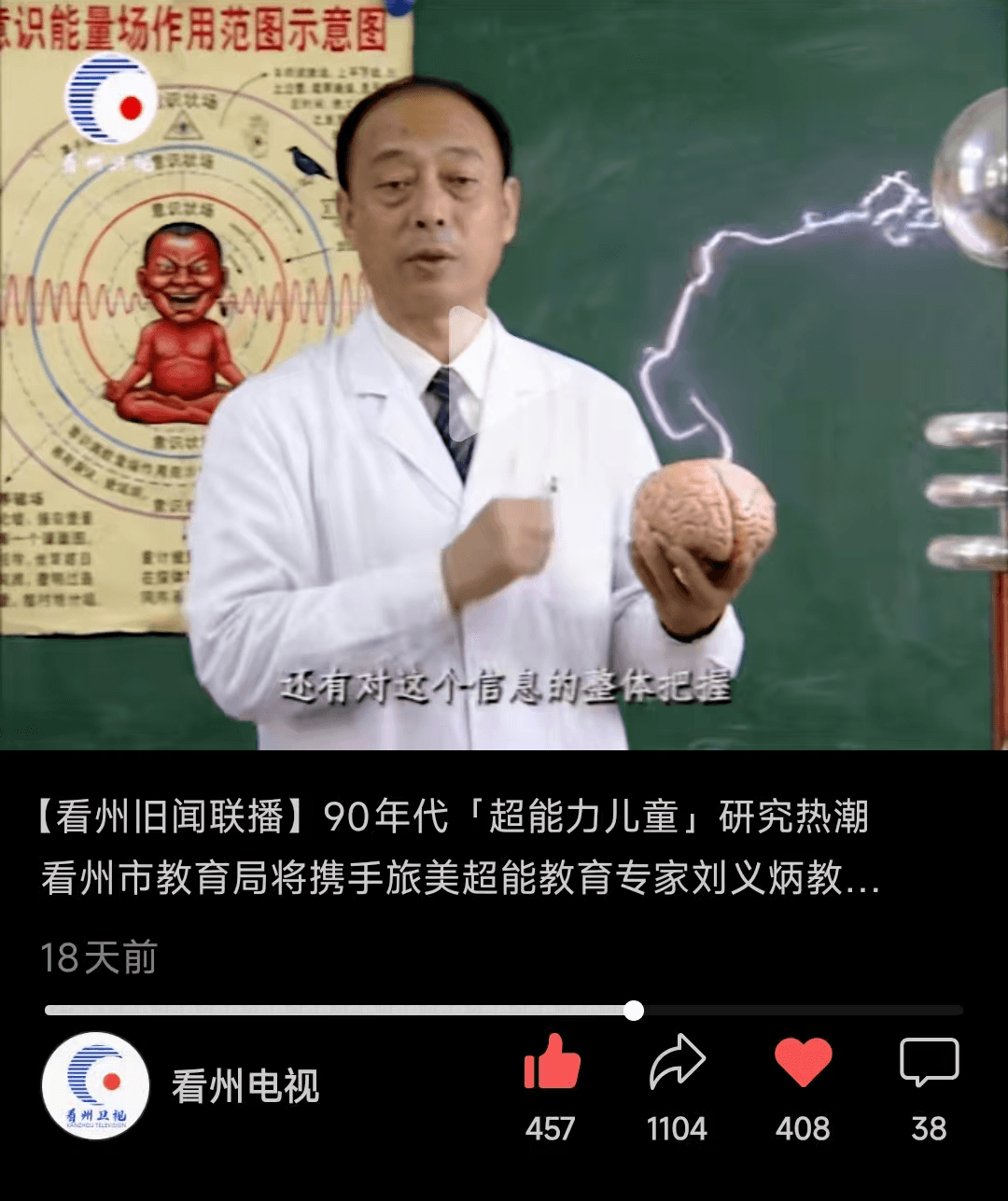Select the comment count showing 38

[930, 1129]
